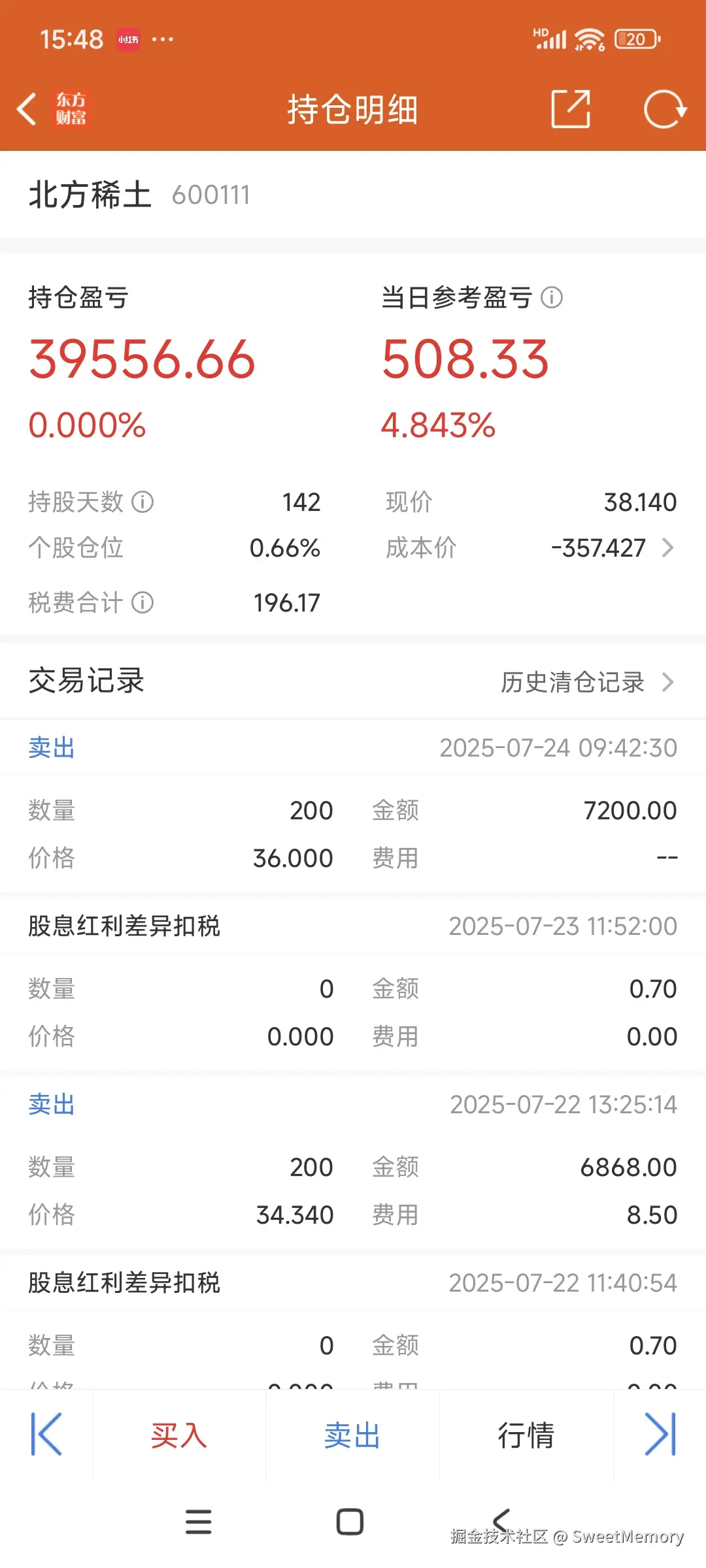Tap info icon next to 持股天数
This screenshot has width=706, height=1568.
pos(143,502)
